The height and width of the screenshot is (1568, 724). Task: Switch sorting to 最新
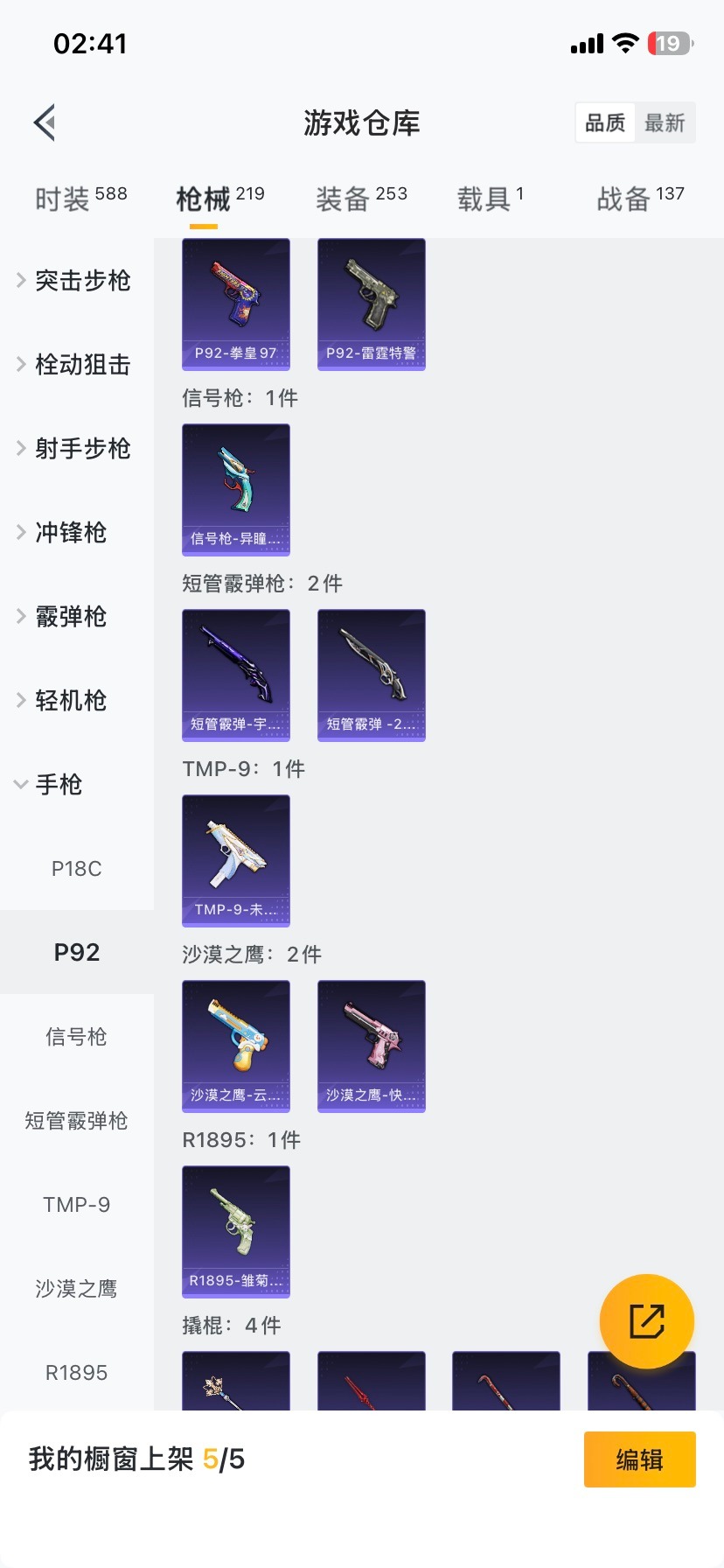pyautogui.click(x=665, y=122)
